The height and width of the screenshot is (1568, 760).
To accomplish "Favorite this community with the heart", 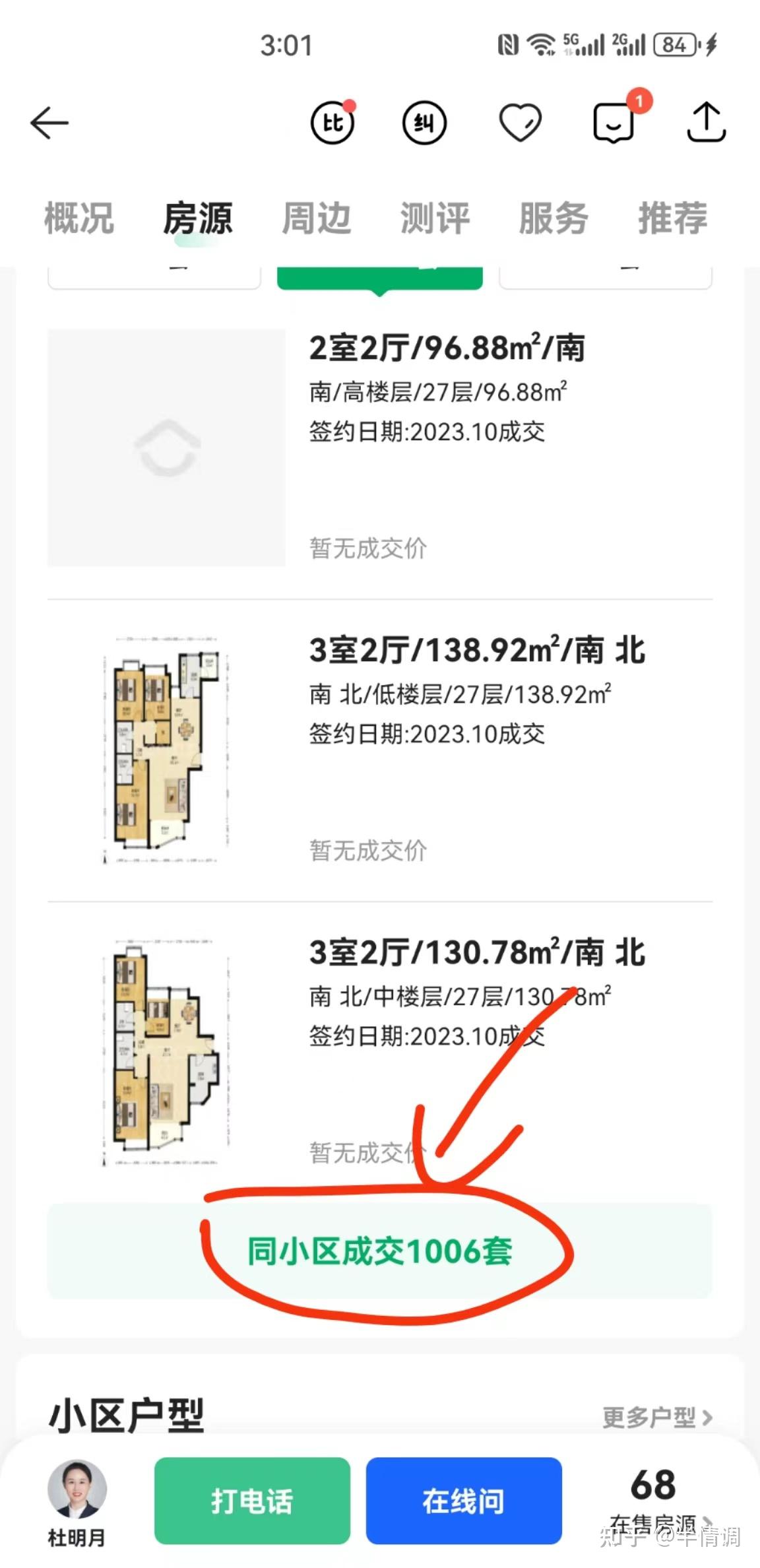I will (520, 123).
